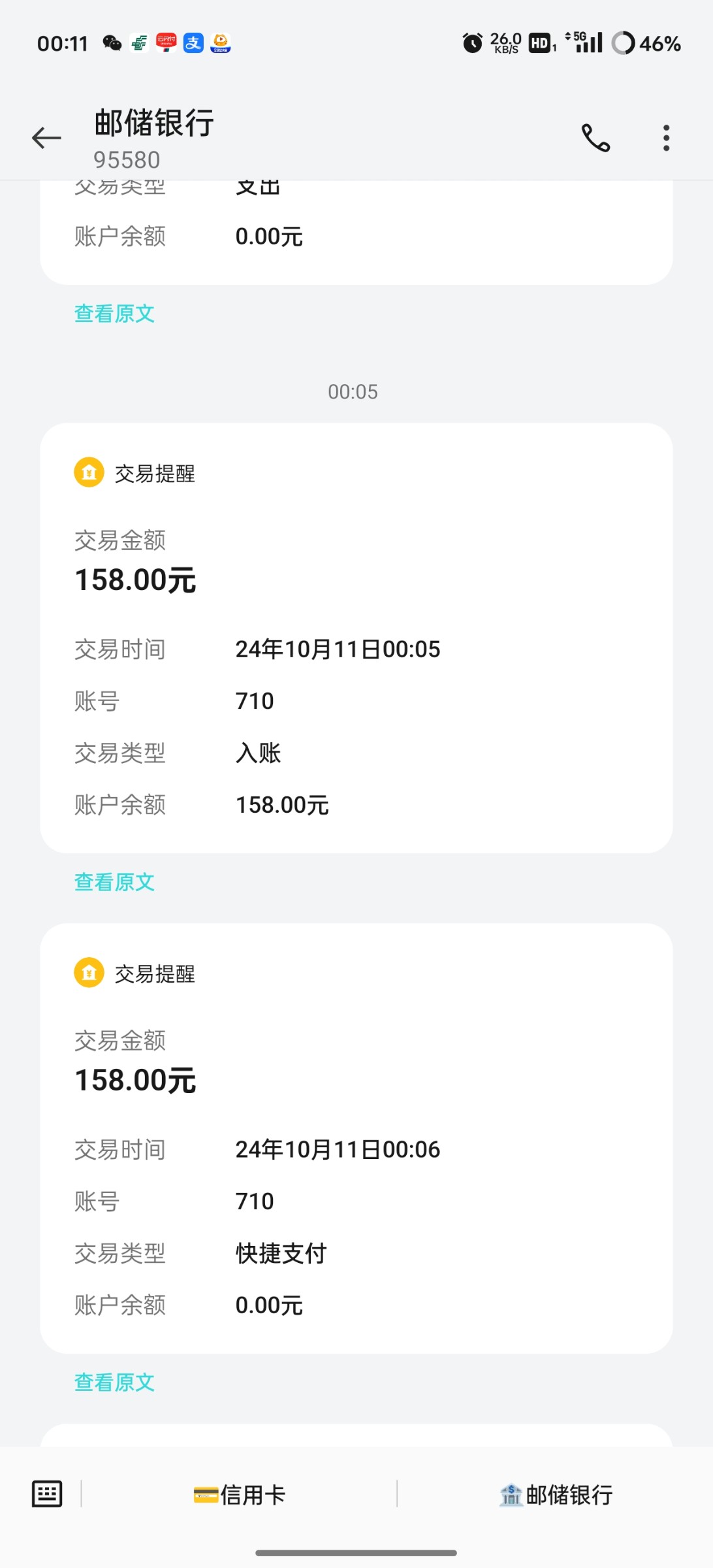This screenshot has height=1568, width=713.
Task: Go back using the arrow icon
Action: [x=46, y=138]
